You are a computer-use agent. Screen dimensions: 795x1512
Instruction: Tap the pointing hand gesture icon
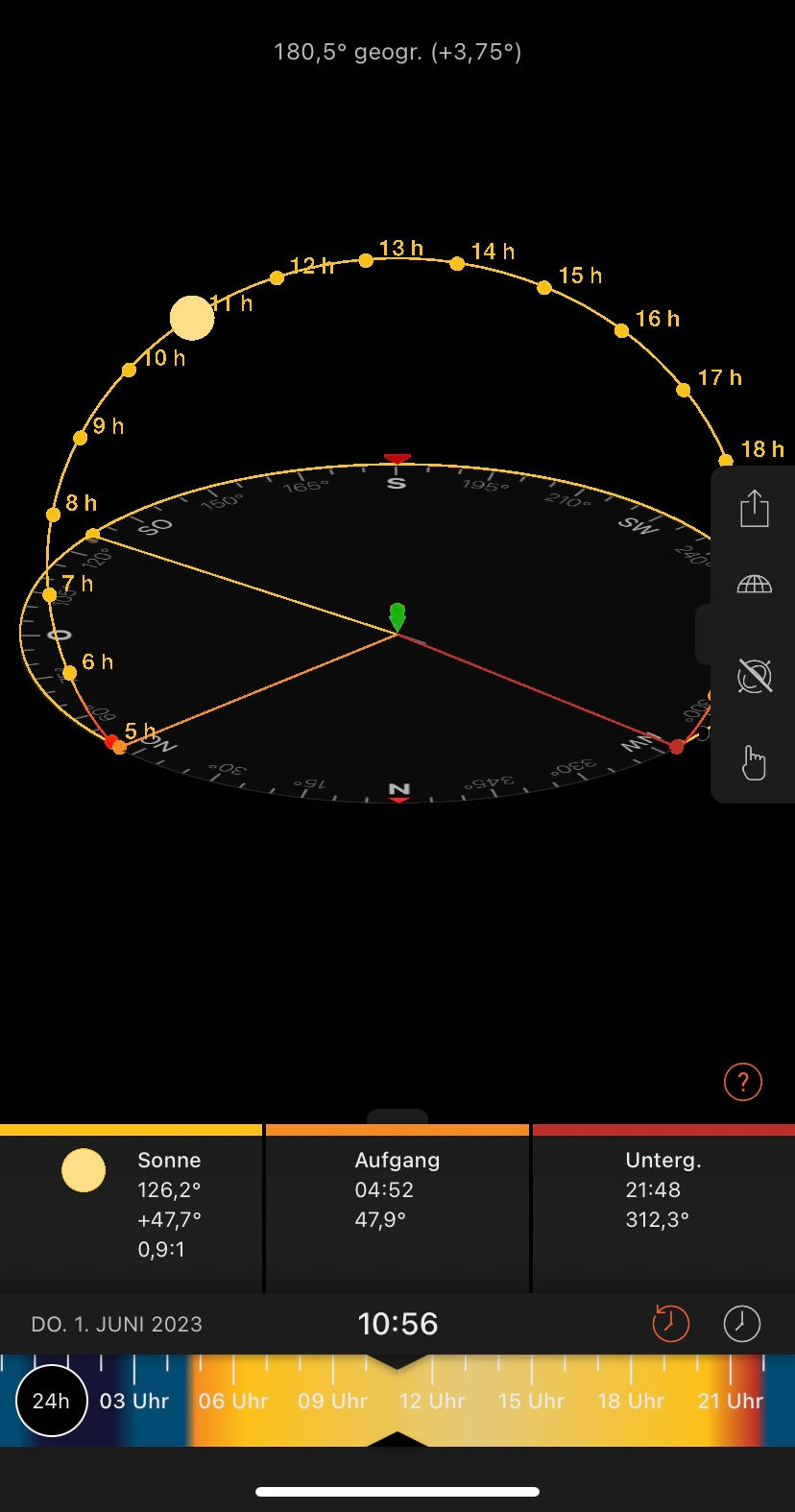755,764
